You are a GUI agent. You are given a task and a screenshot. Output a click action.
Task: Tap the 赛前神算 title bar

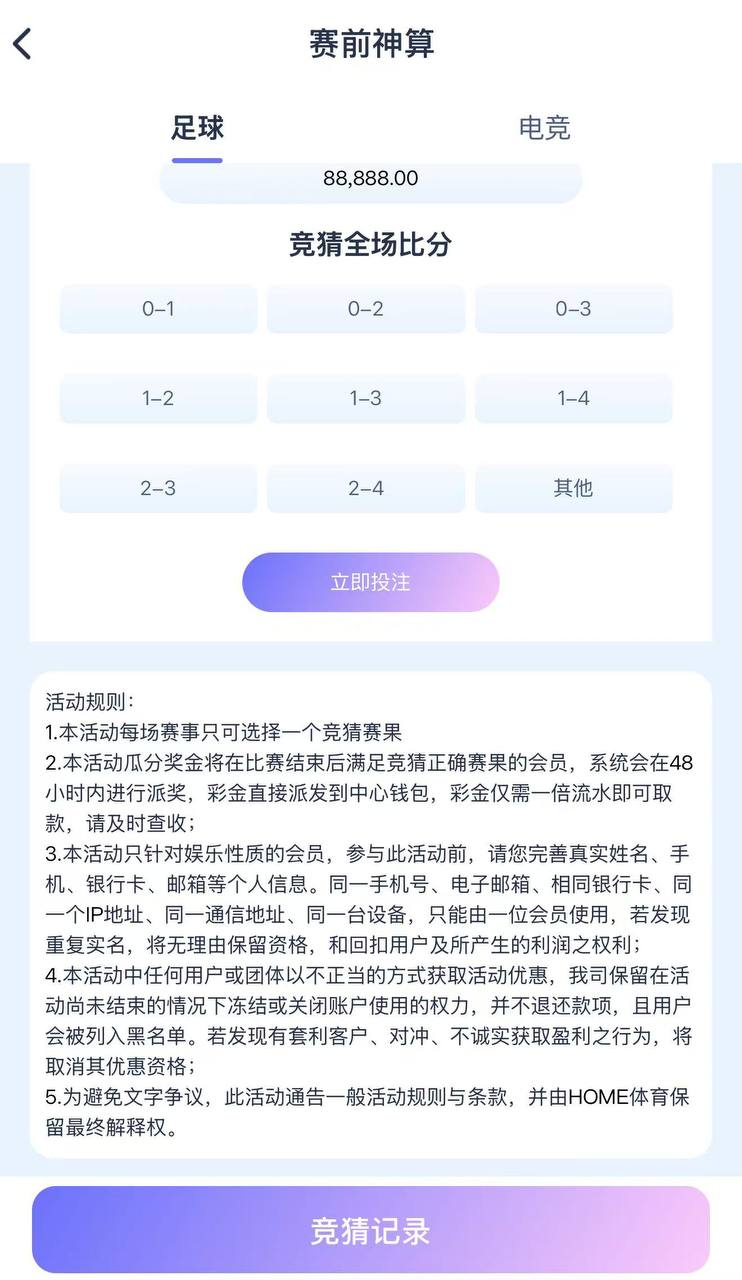371,43
